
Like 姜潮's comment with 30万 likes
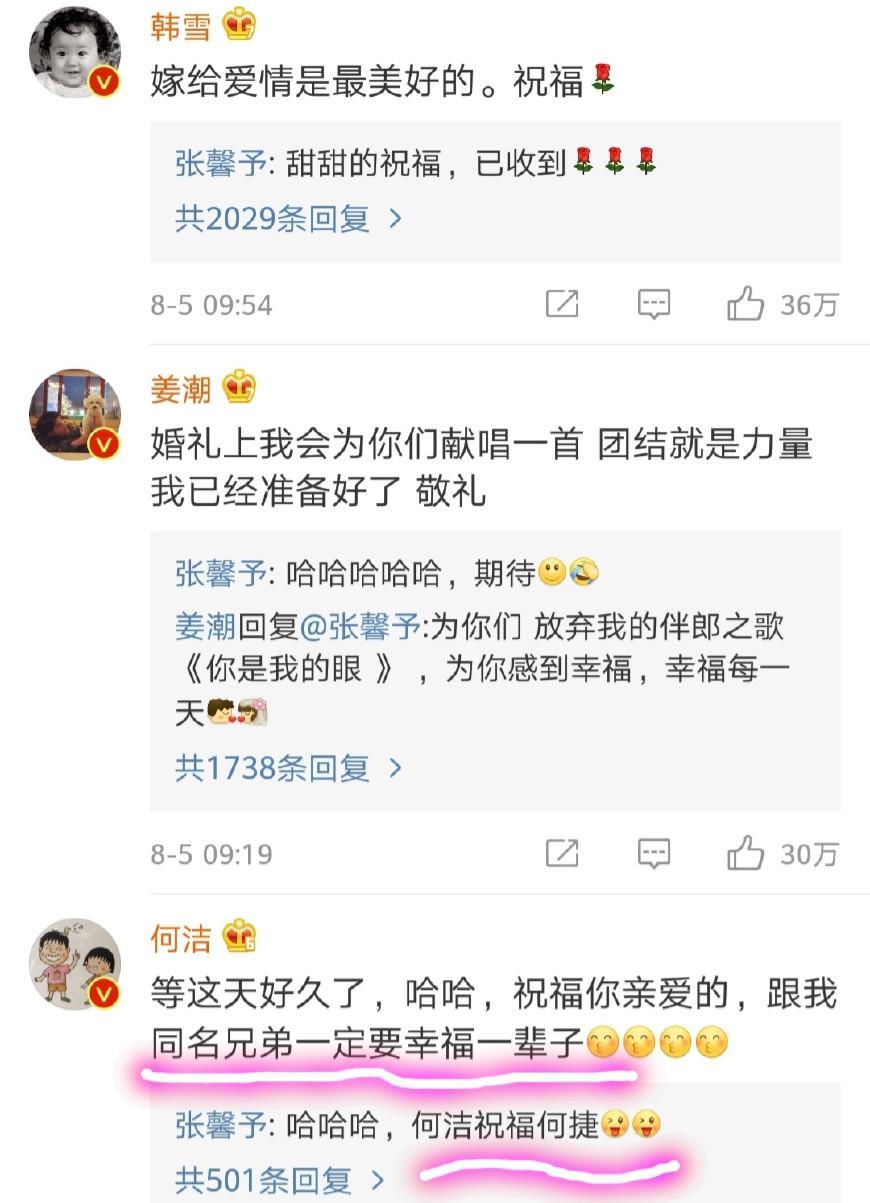tap(746, 854)
